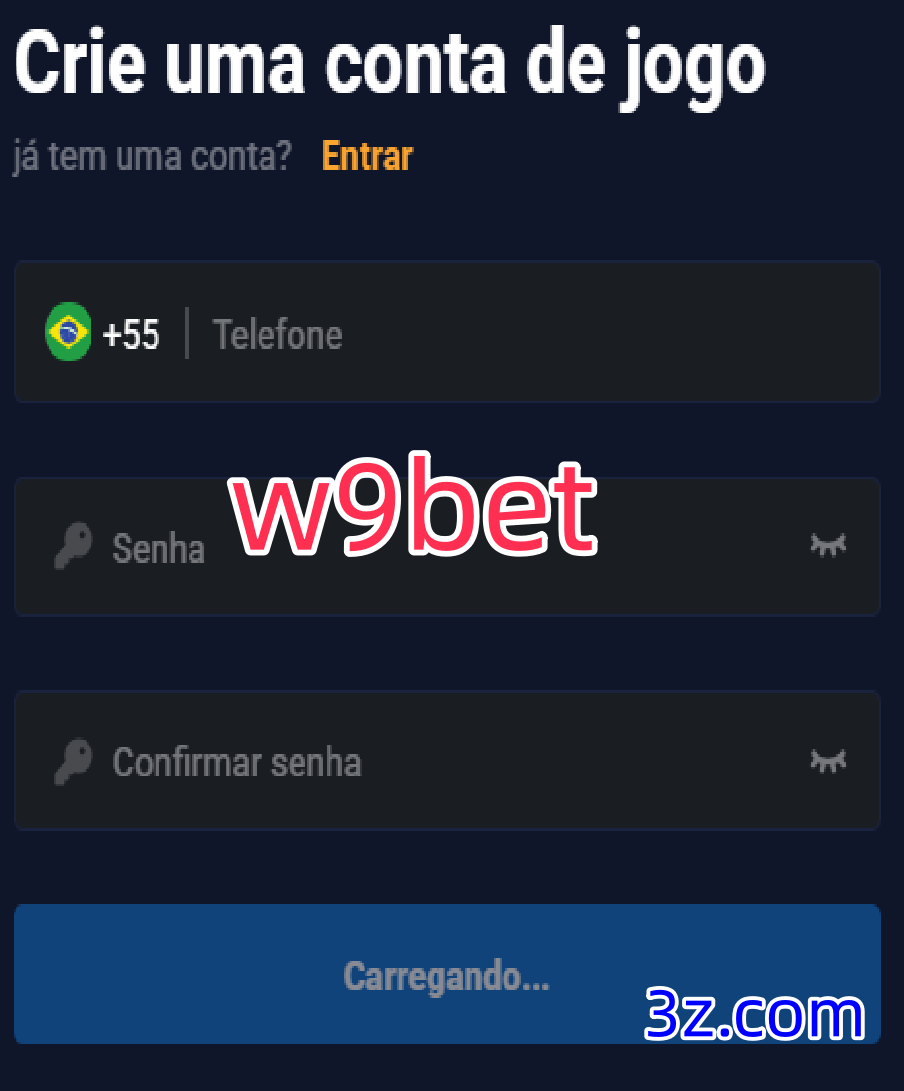
Task: Click the Carregando progress button area
Action: tap(447, 974)
